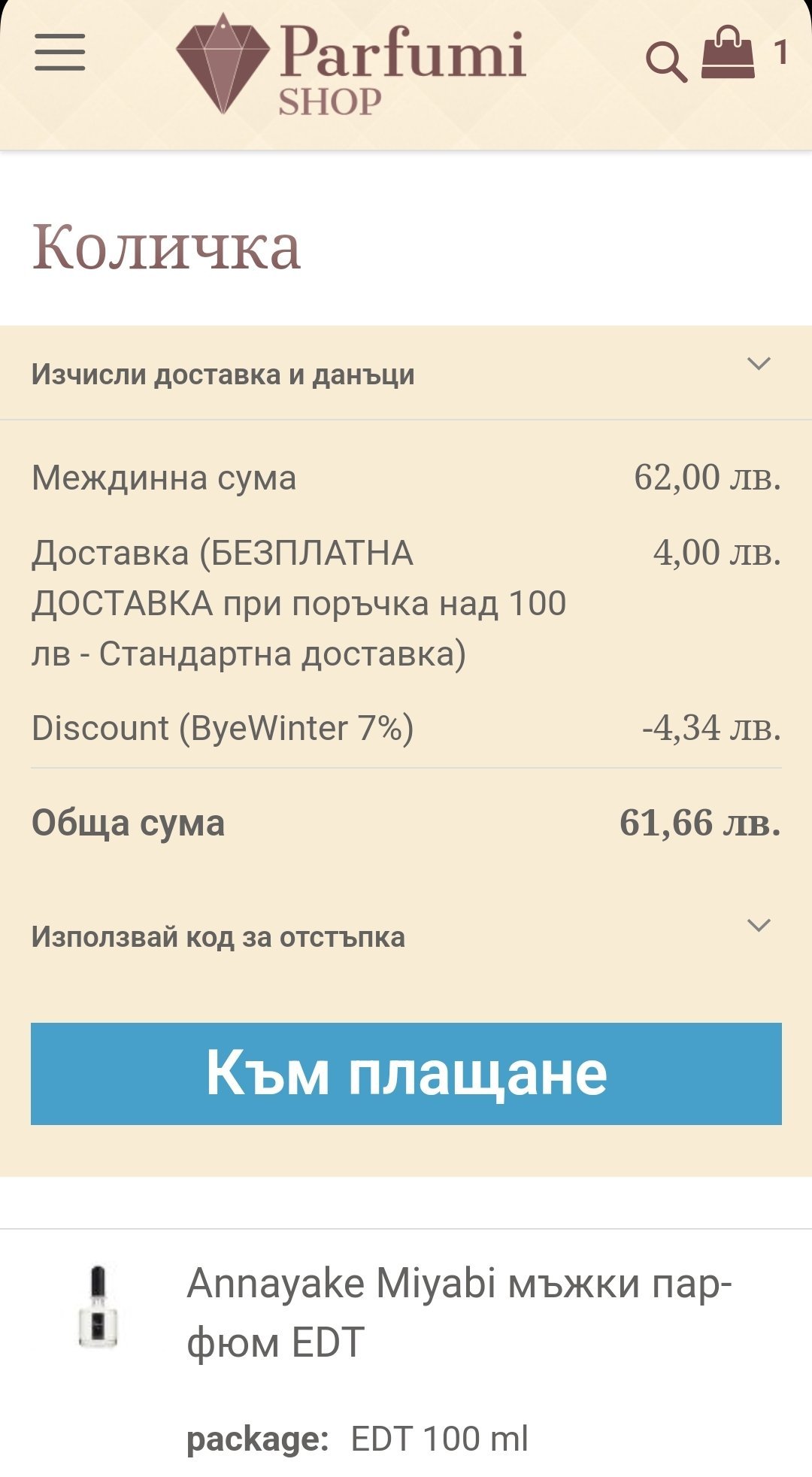Go to Parfumi Shop homepage via logo
This screenshot has width=812, height=1477.
point(350,65)
